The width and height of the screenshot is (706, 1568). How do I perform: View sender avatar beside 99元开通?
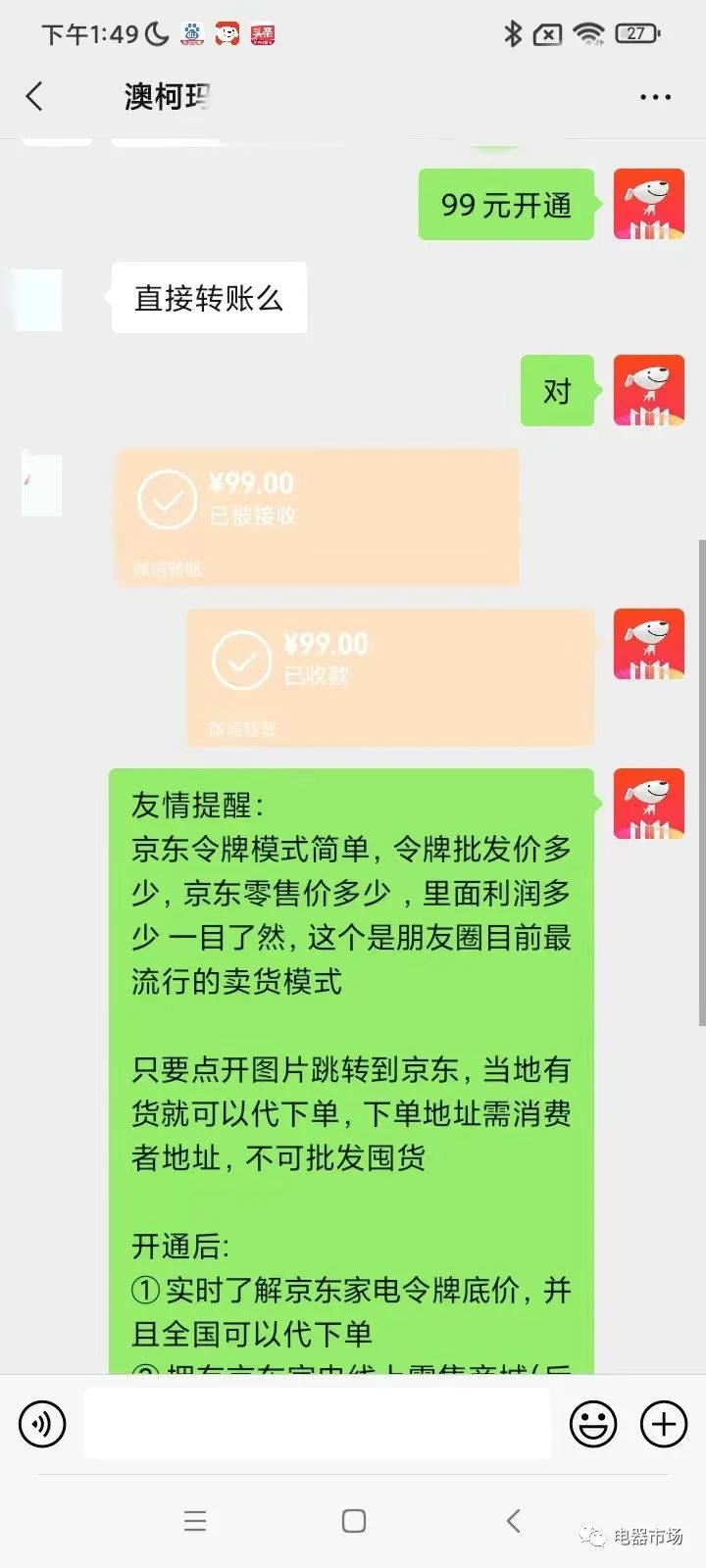click(x=648, y=204)
